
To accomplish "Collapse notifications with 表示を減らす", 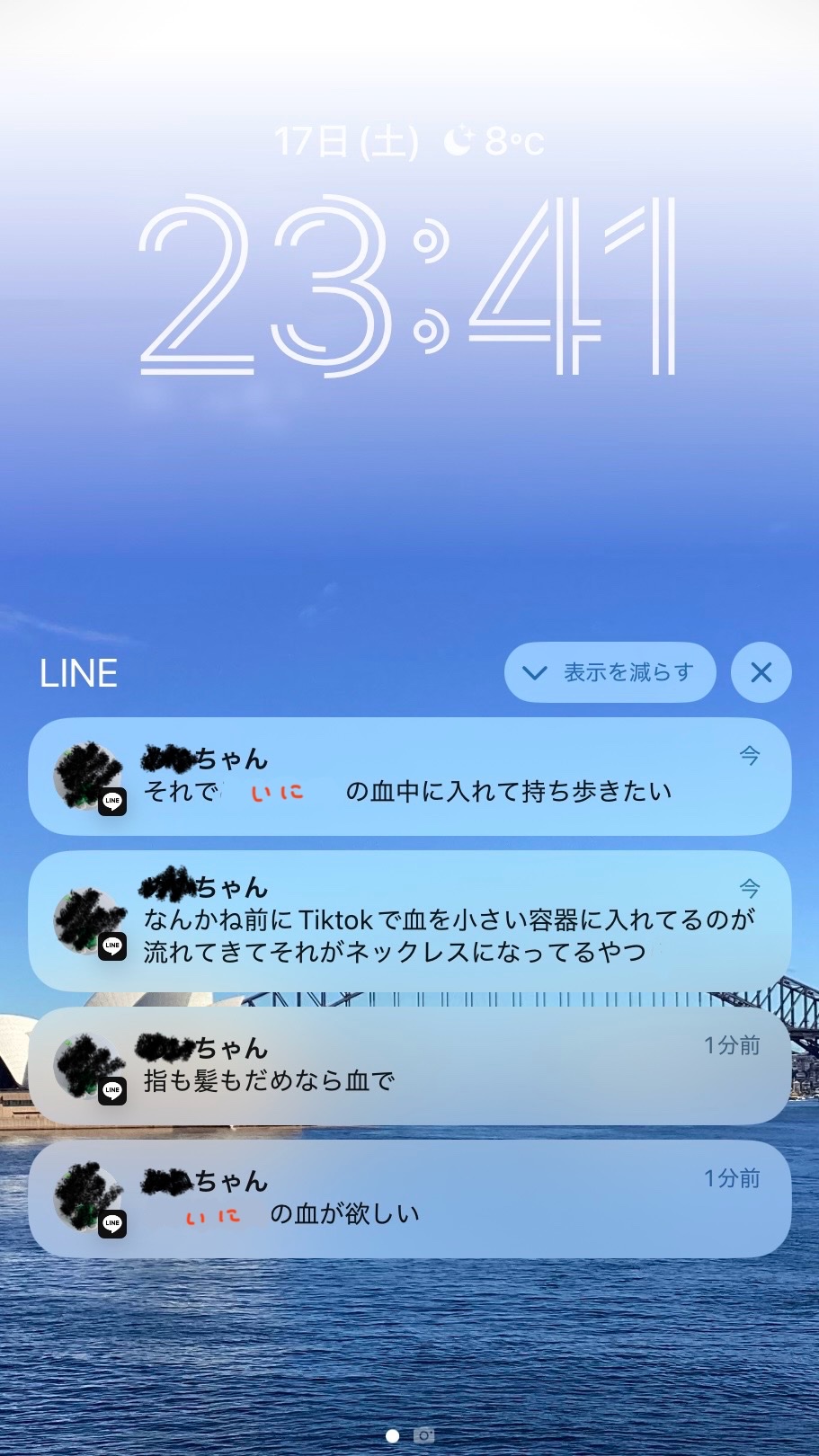I will (x=610, y=672).
